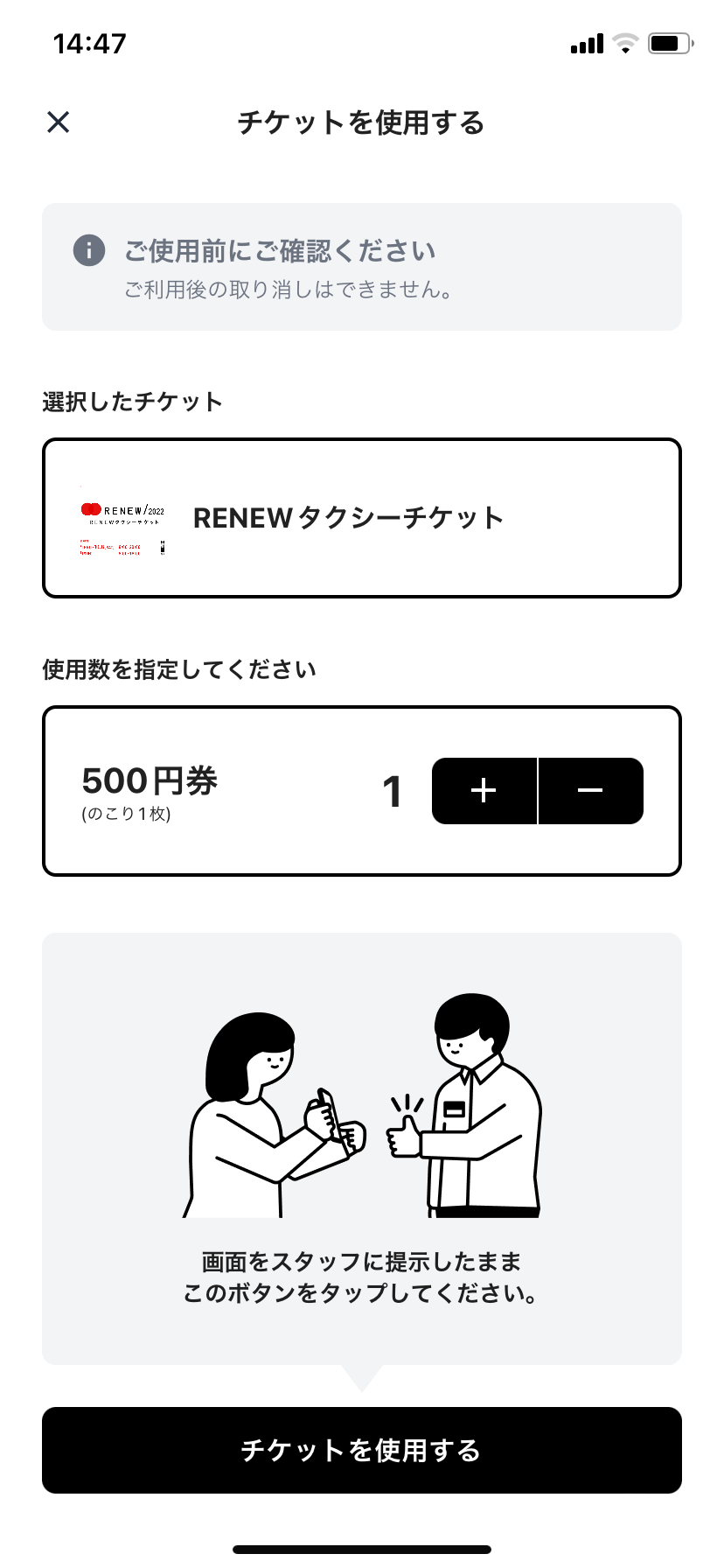Open the RENEWタクシーチケット card
This screenshot has height=1568, width=724.
pos(361,518)
